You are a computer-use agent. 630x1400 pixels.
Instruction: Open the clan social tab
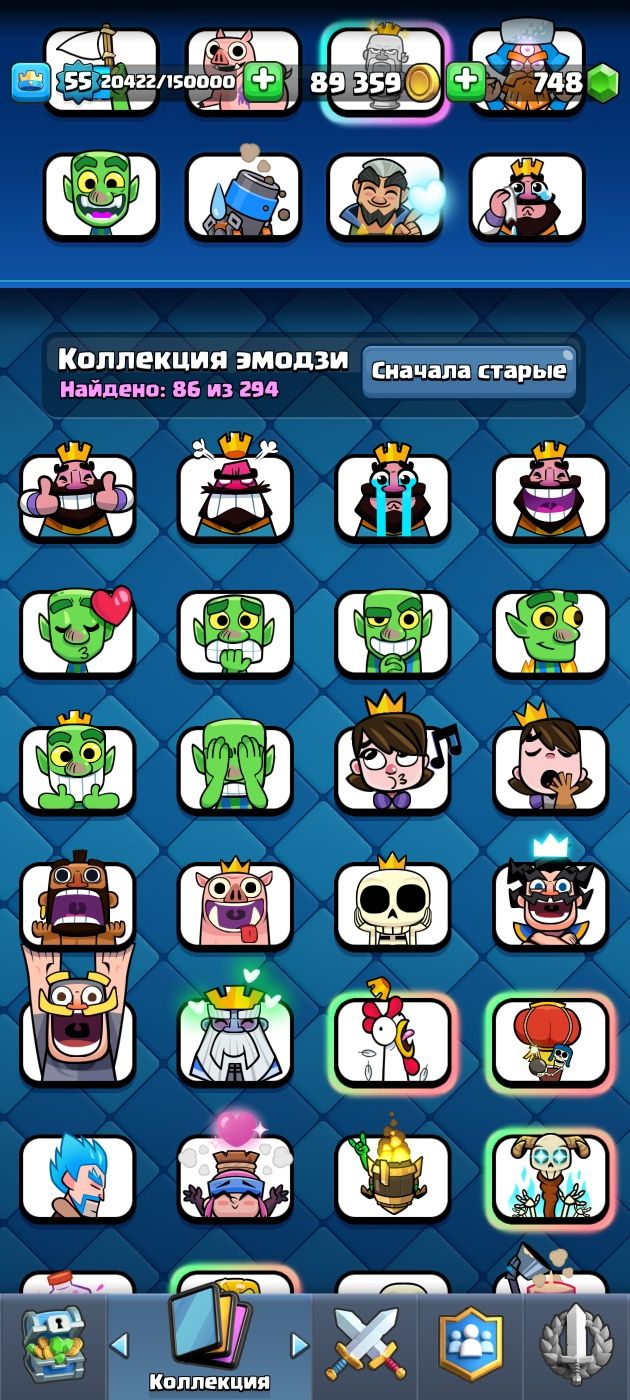[470, 1346]
